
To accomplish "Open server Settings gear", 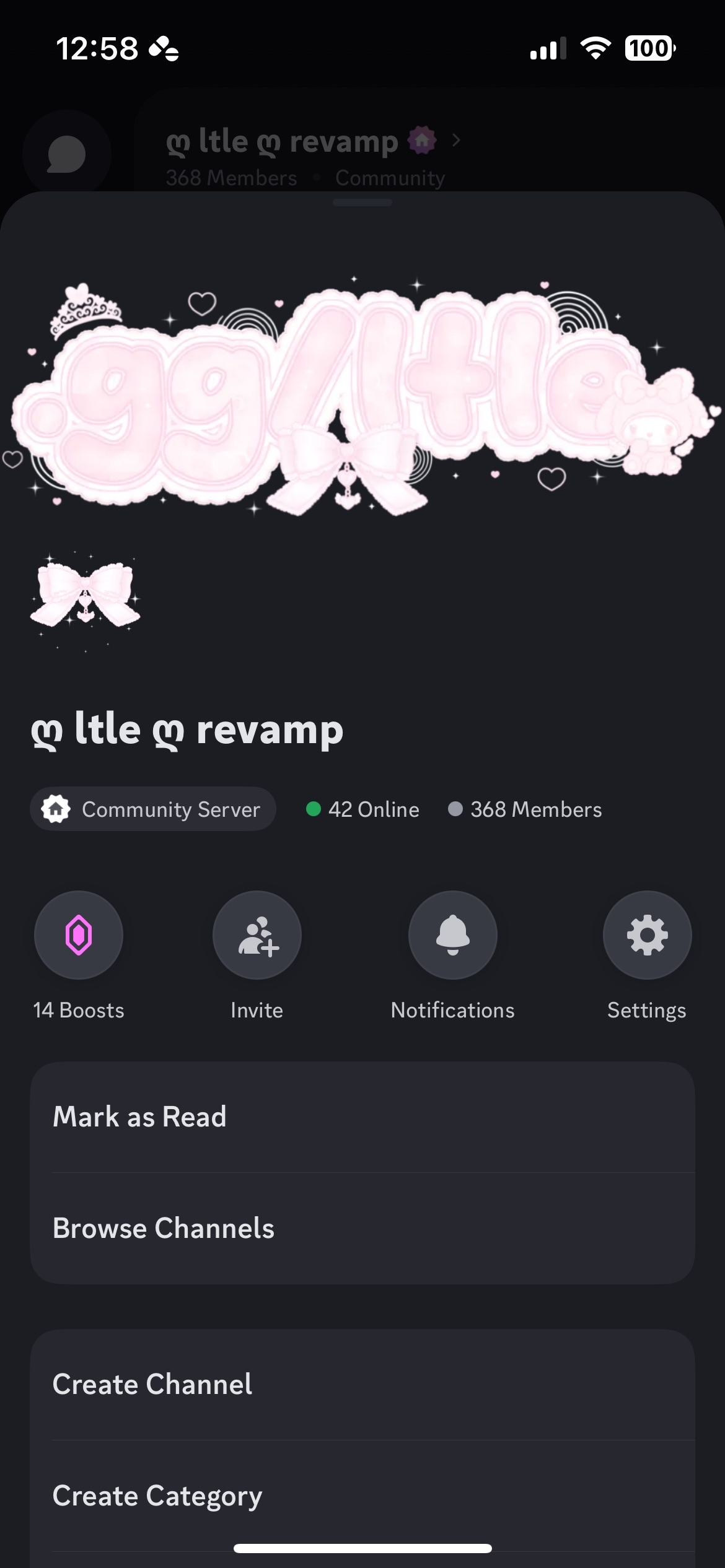I will (647, 935).
